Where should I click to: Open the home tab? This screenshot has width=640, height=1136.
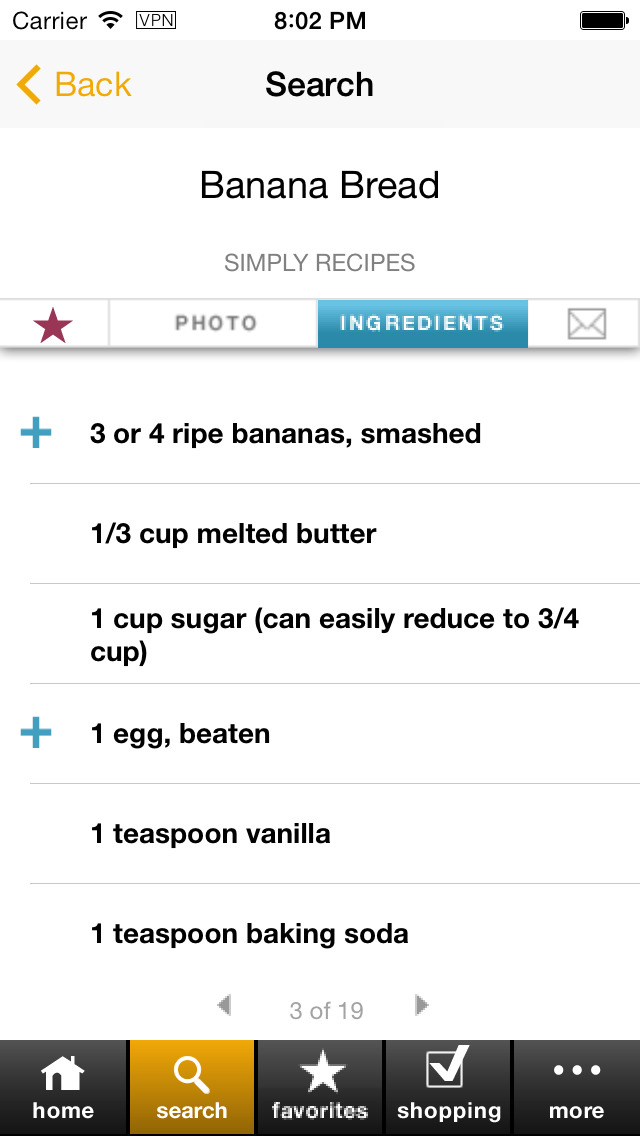(x=63, y=1088)
